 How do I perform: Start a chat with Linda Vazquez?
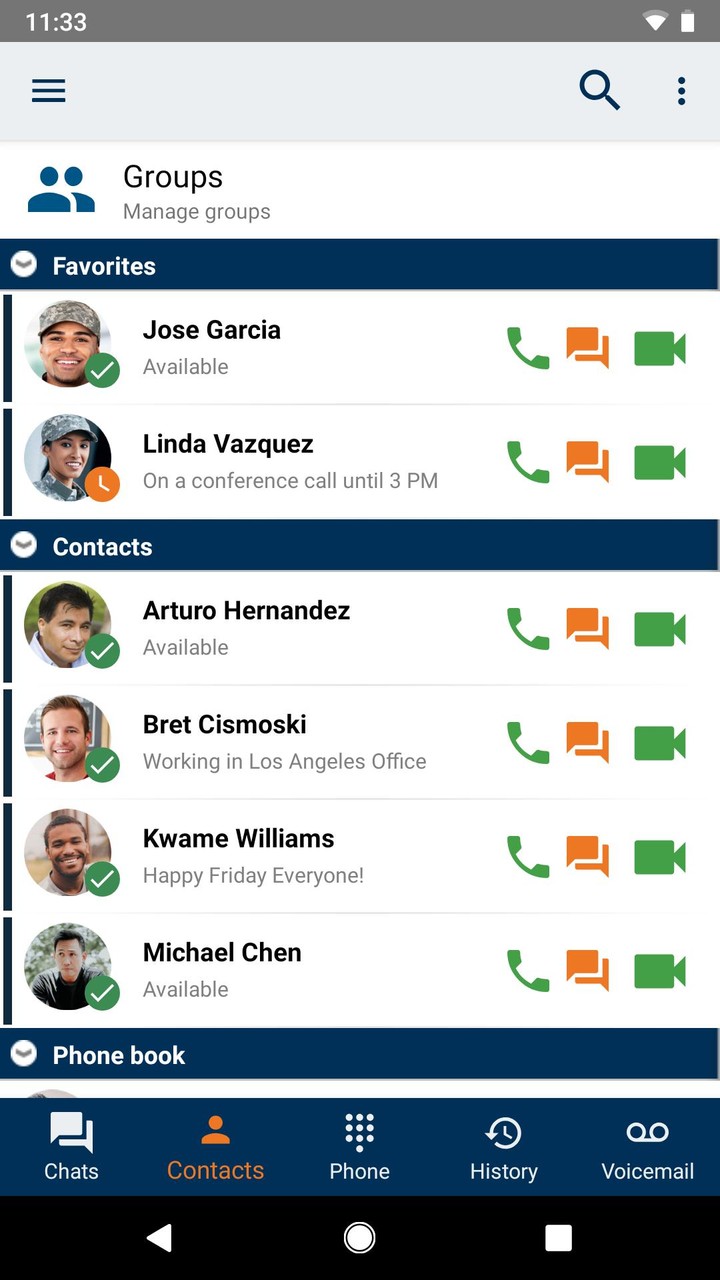[588, 462]
